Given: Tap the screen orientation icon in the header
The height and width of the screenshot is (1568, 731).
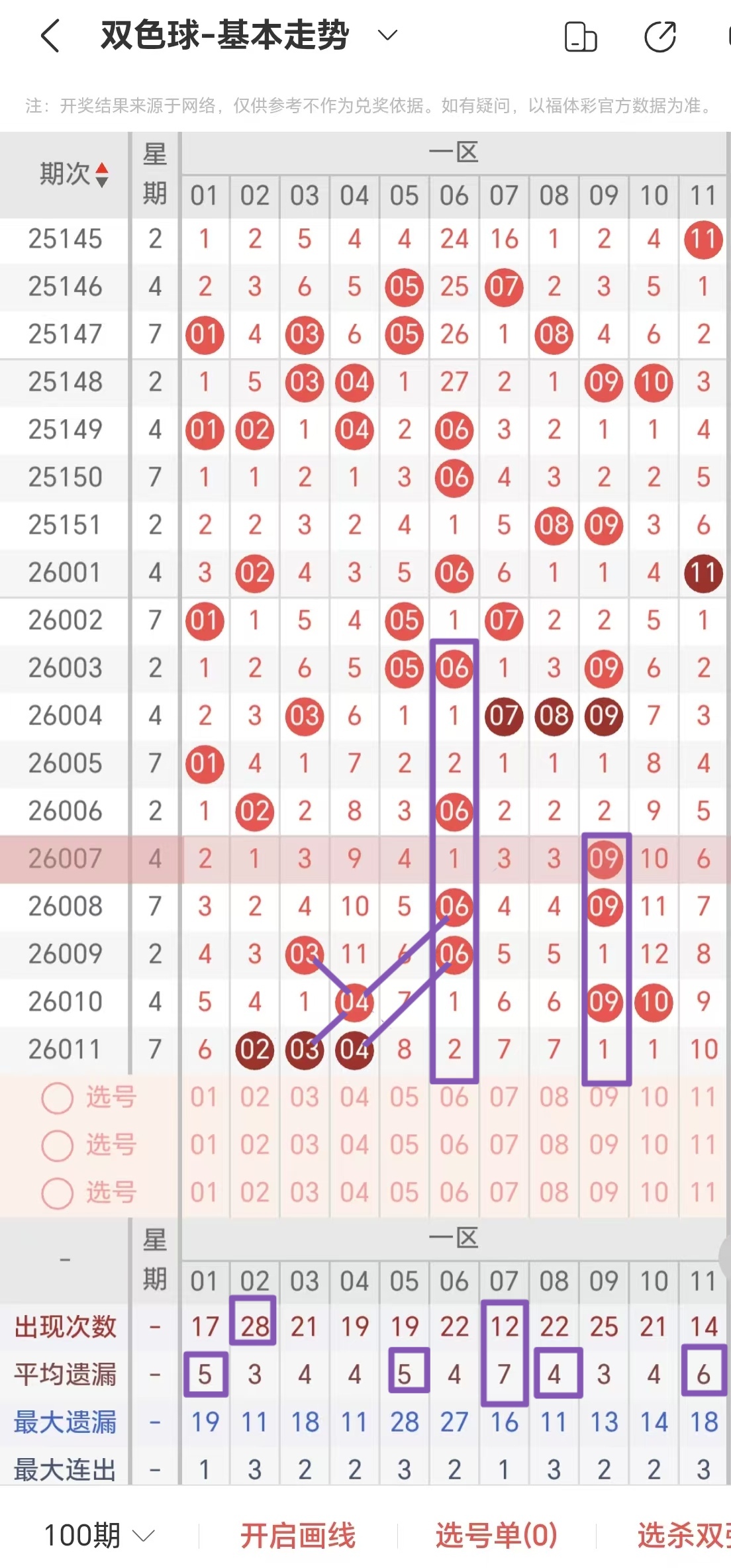Looking at the screenshot, I should click(x=581, y=36).
